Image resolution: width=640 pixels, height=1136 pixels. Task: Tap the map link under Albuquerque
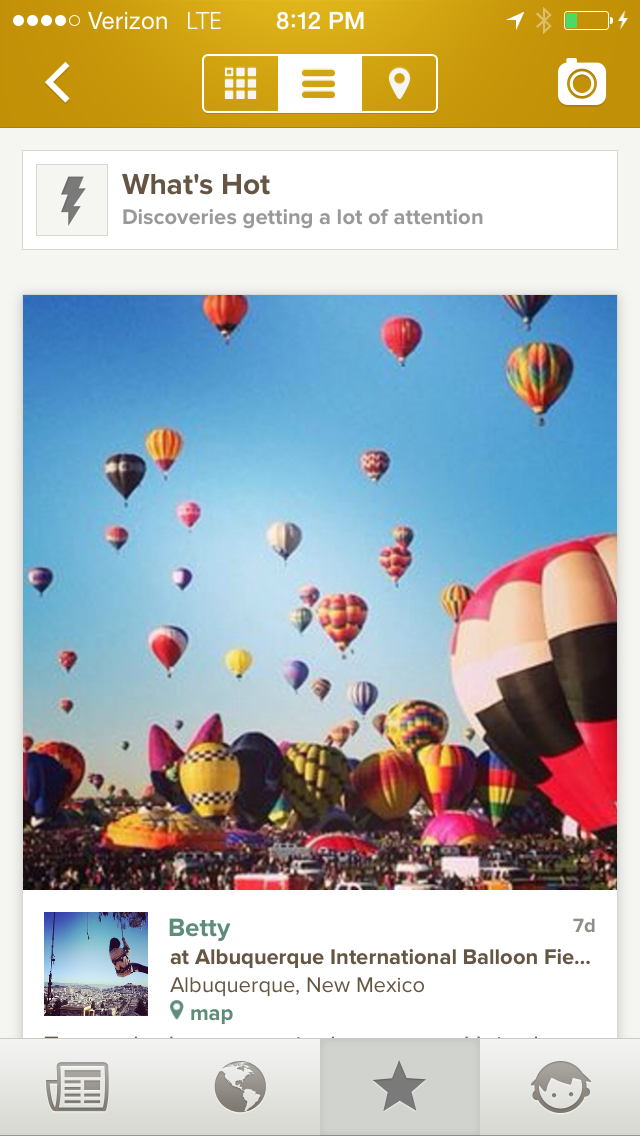(203, 1013)
